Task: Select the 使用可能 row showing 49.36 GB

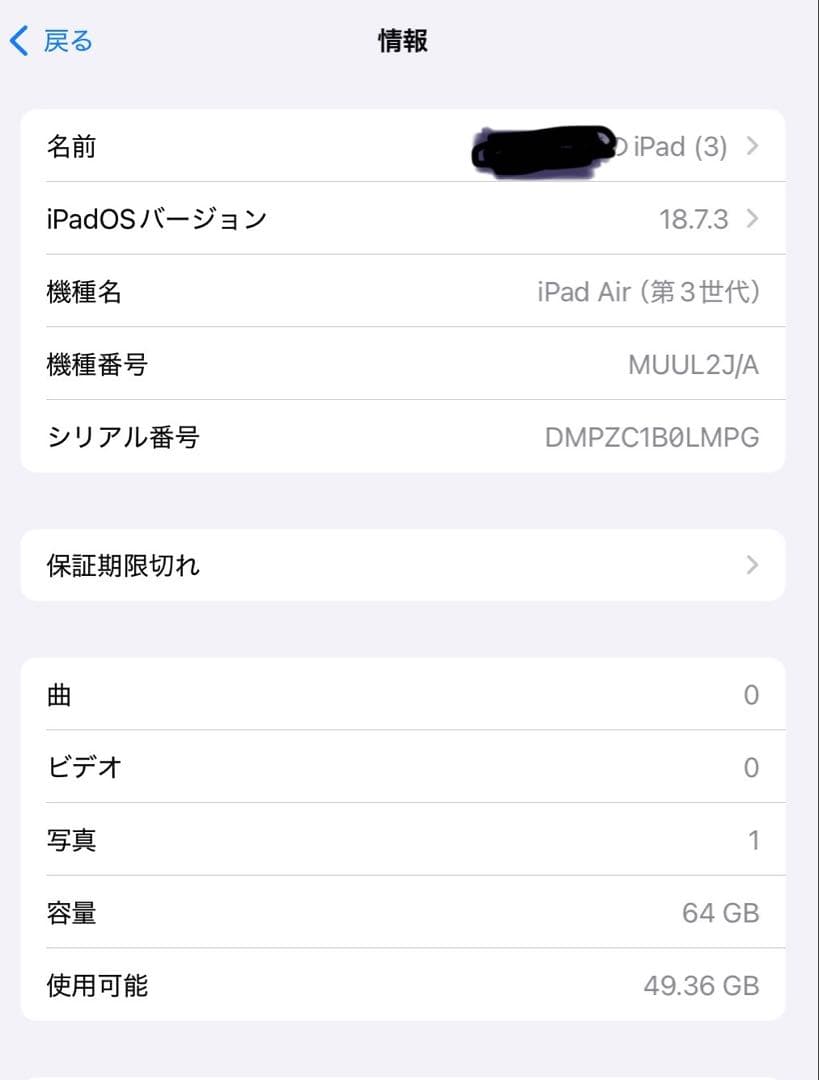Action: 400,986
